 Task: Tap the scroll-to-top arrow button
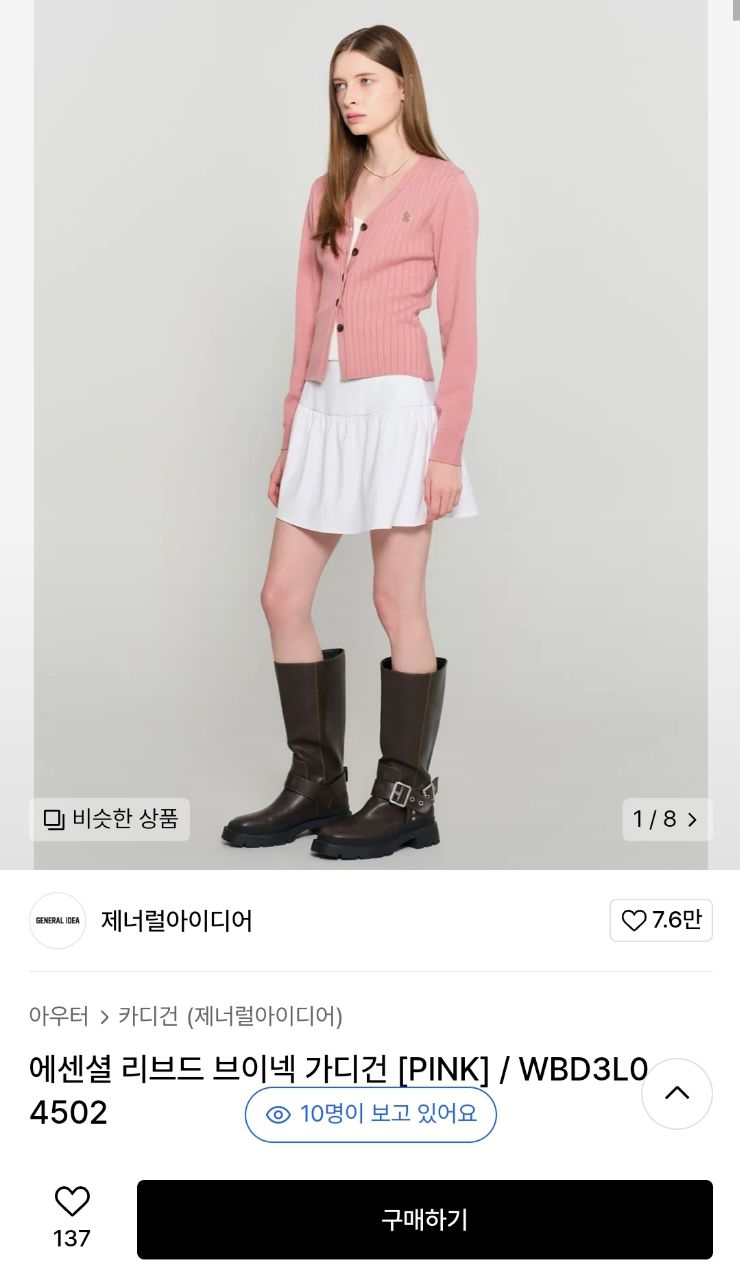pos(677,1093)
